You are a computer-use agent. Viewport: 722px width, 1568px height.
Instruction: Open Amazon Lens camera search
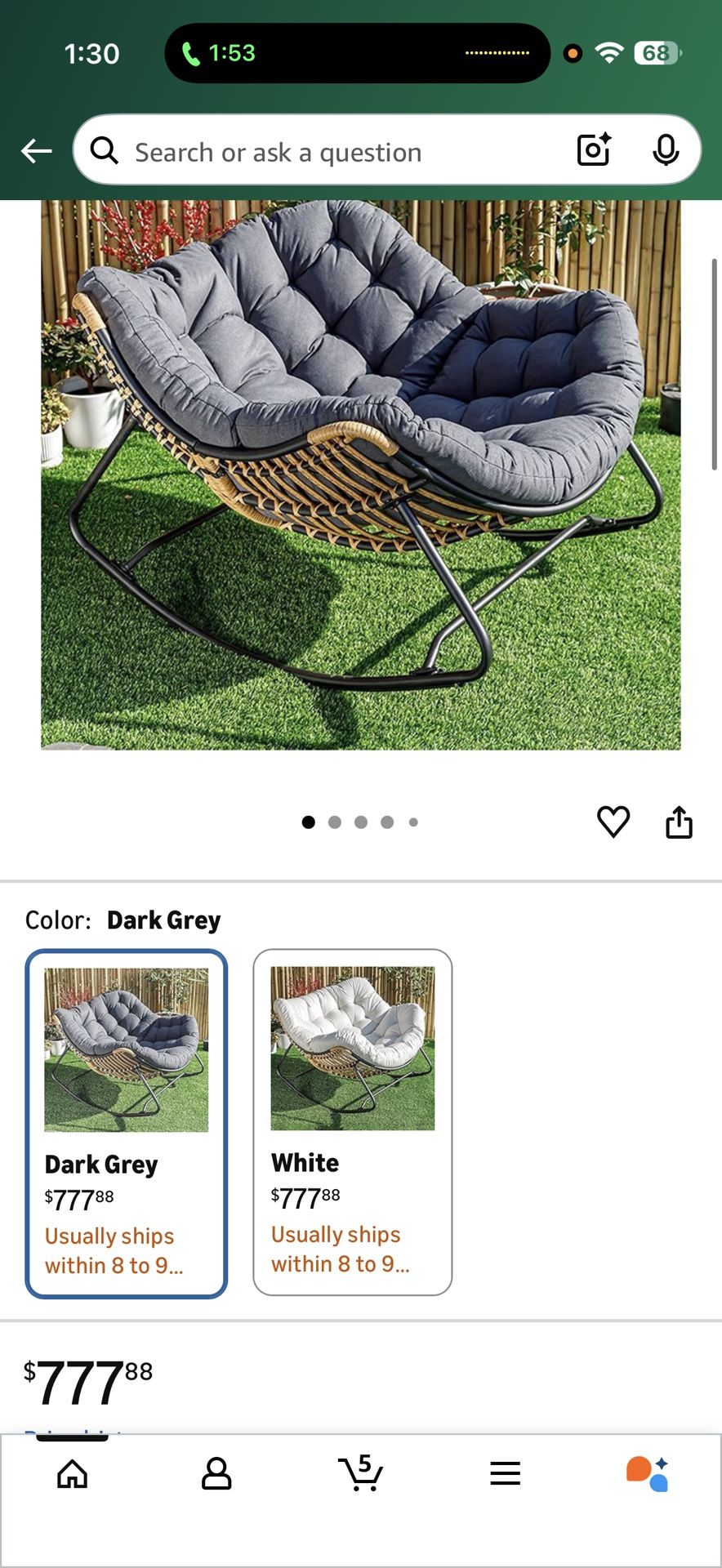pyautogui.click(x=592, y=149)
